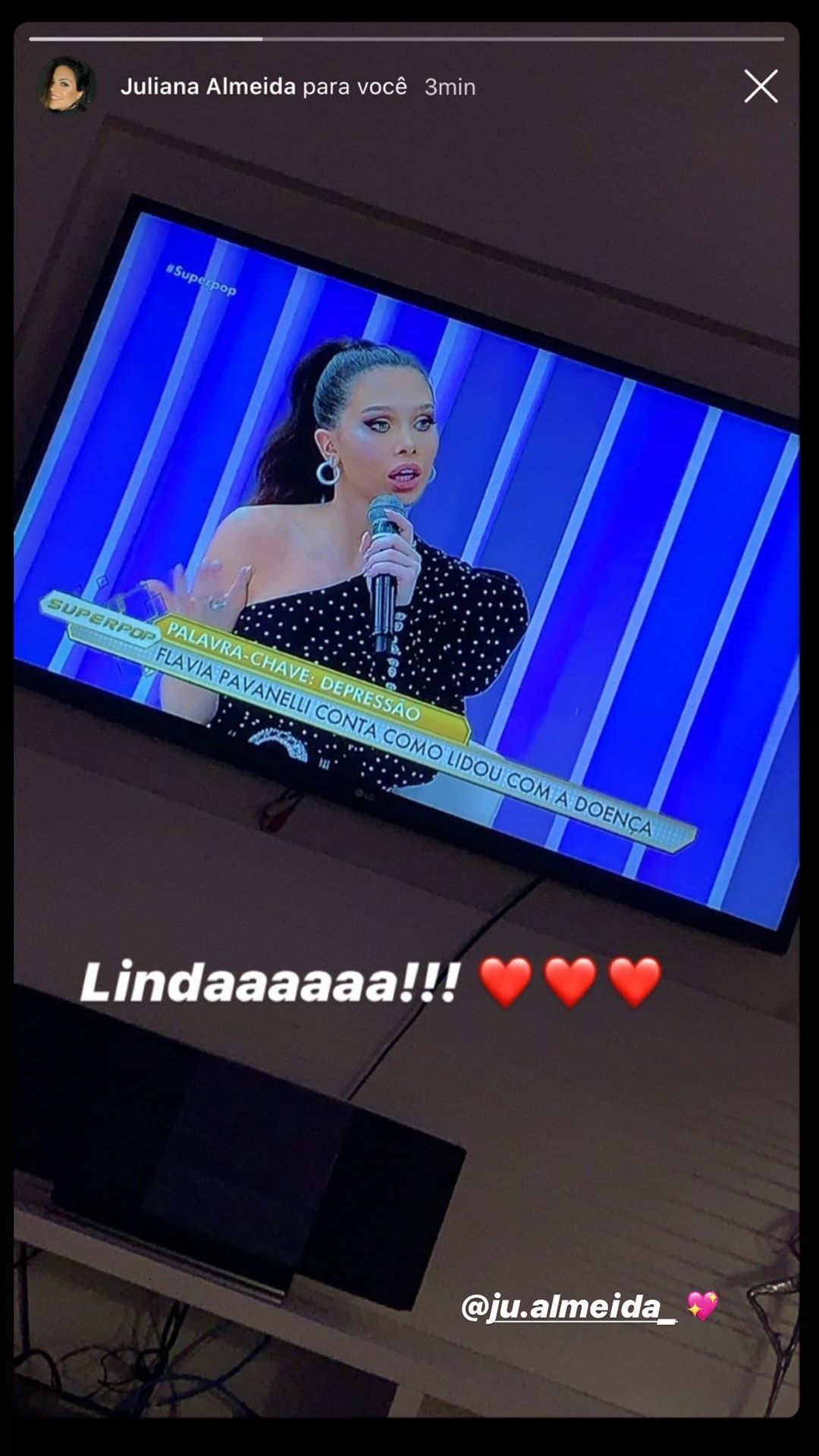
Task: Tap the Juliana Almeida username
Action: tap(208, 87)
